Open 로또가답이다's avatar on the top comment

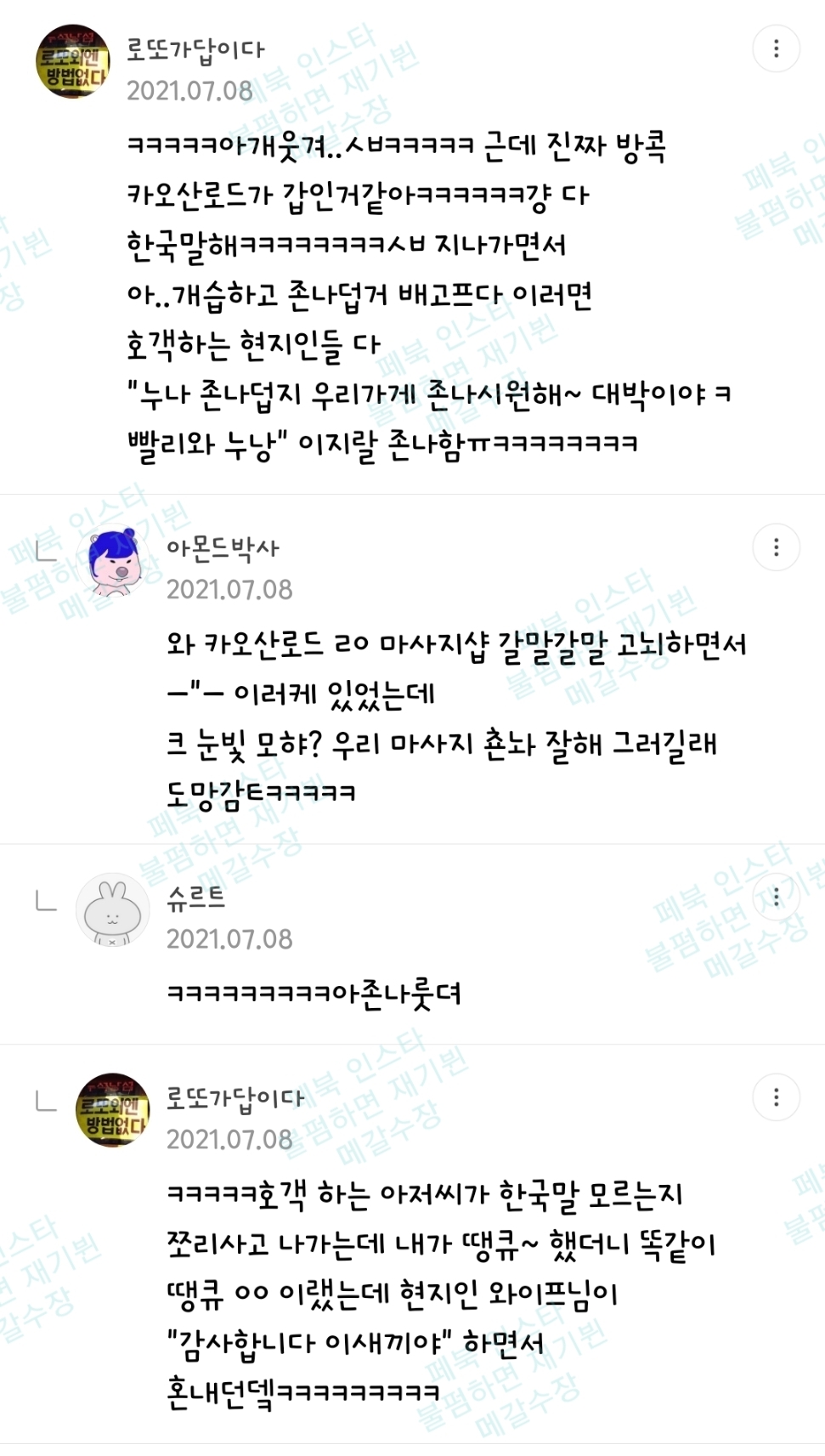(x=73, y=61)
